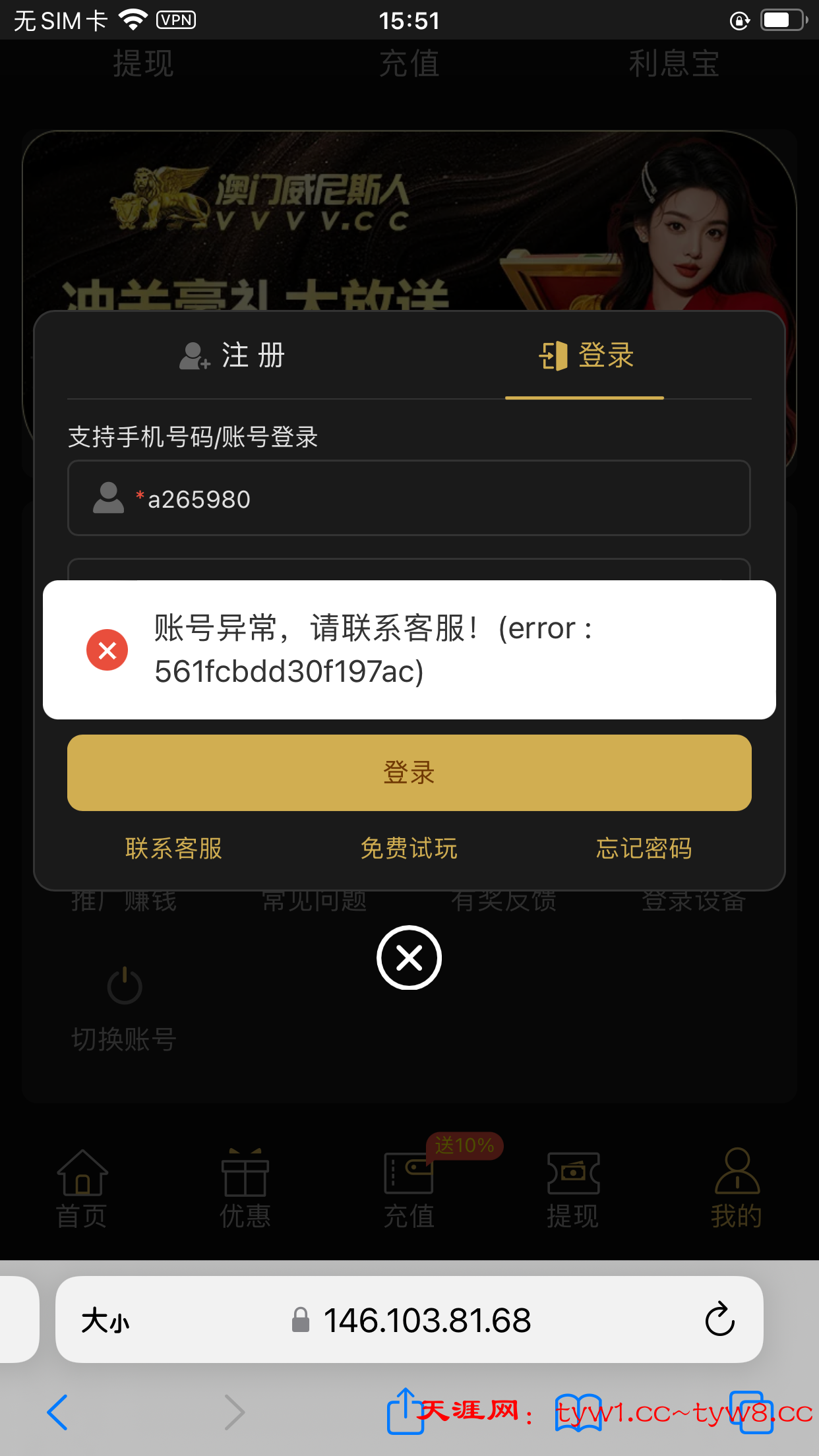Open 联系客服 customer service link
The width and height of the screenshot is (819, 1456).
click(173, 849)
